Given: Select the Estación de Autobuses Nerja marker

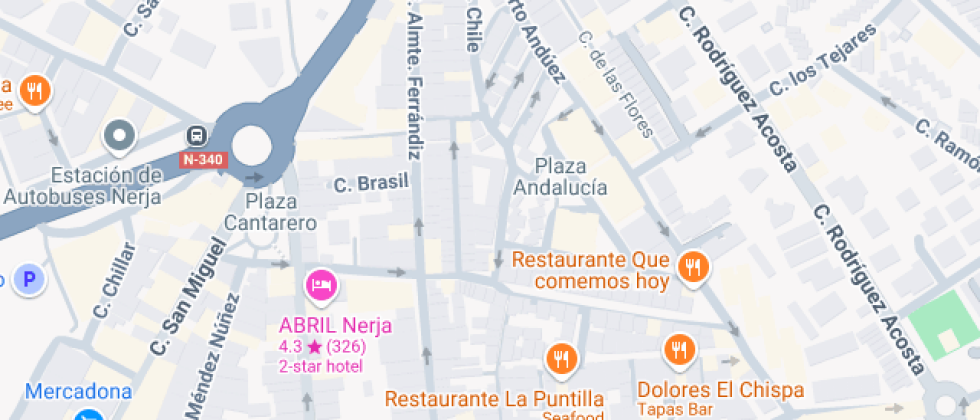Looking at the screenshot, I should (120, 136).
